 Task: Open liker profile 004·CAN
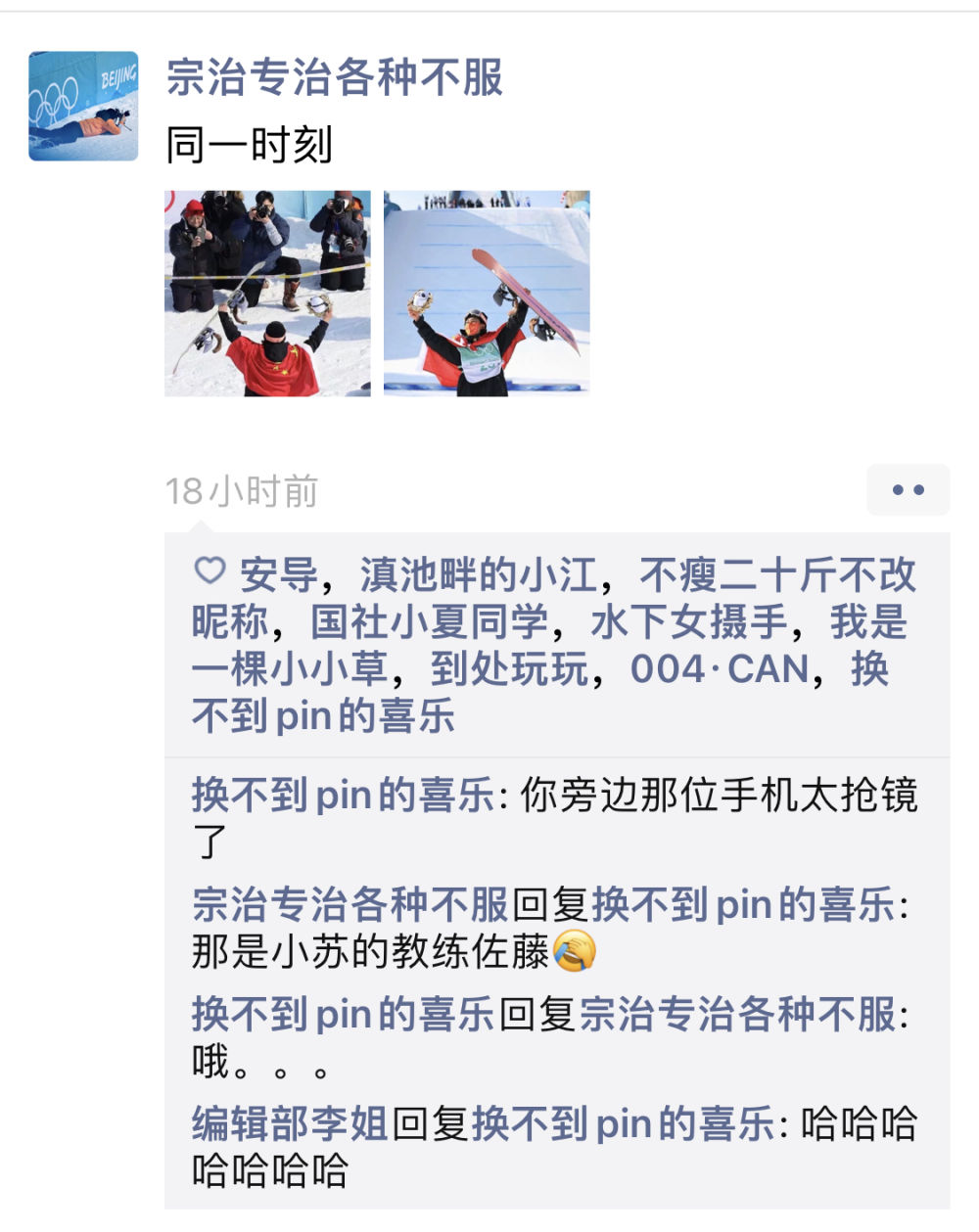(720, 669)
